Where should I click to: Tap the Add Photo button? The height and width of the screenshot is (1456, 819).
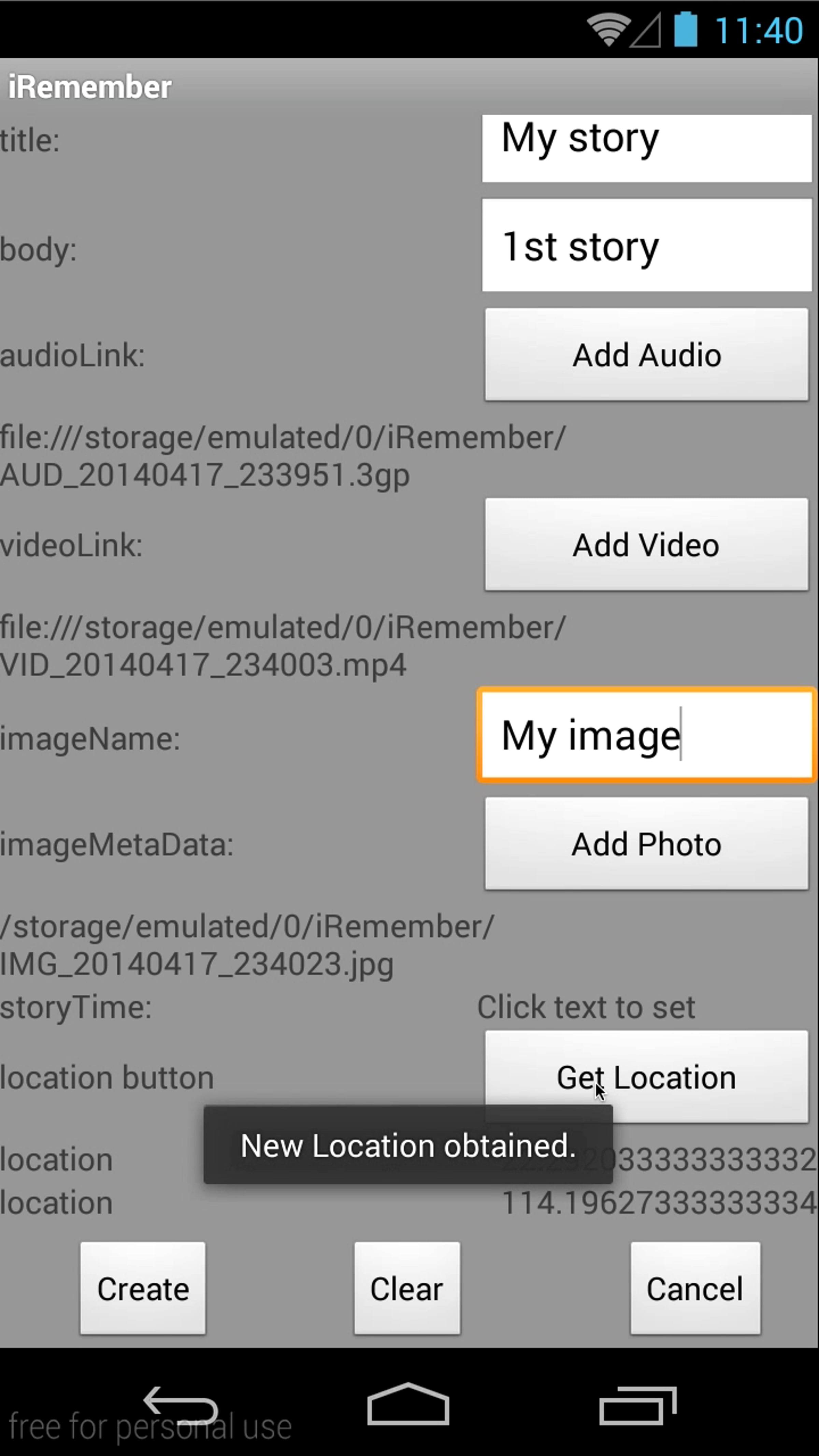click(647, 843)
